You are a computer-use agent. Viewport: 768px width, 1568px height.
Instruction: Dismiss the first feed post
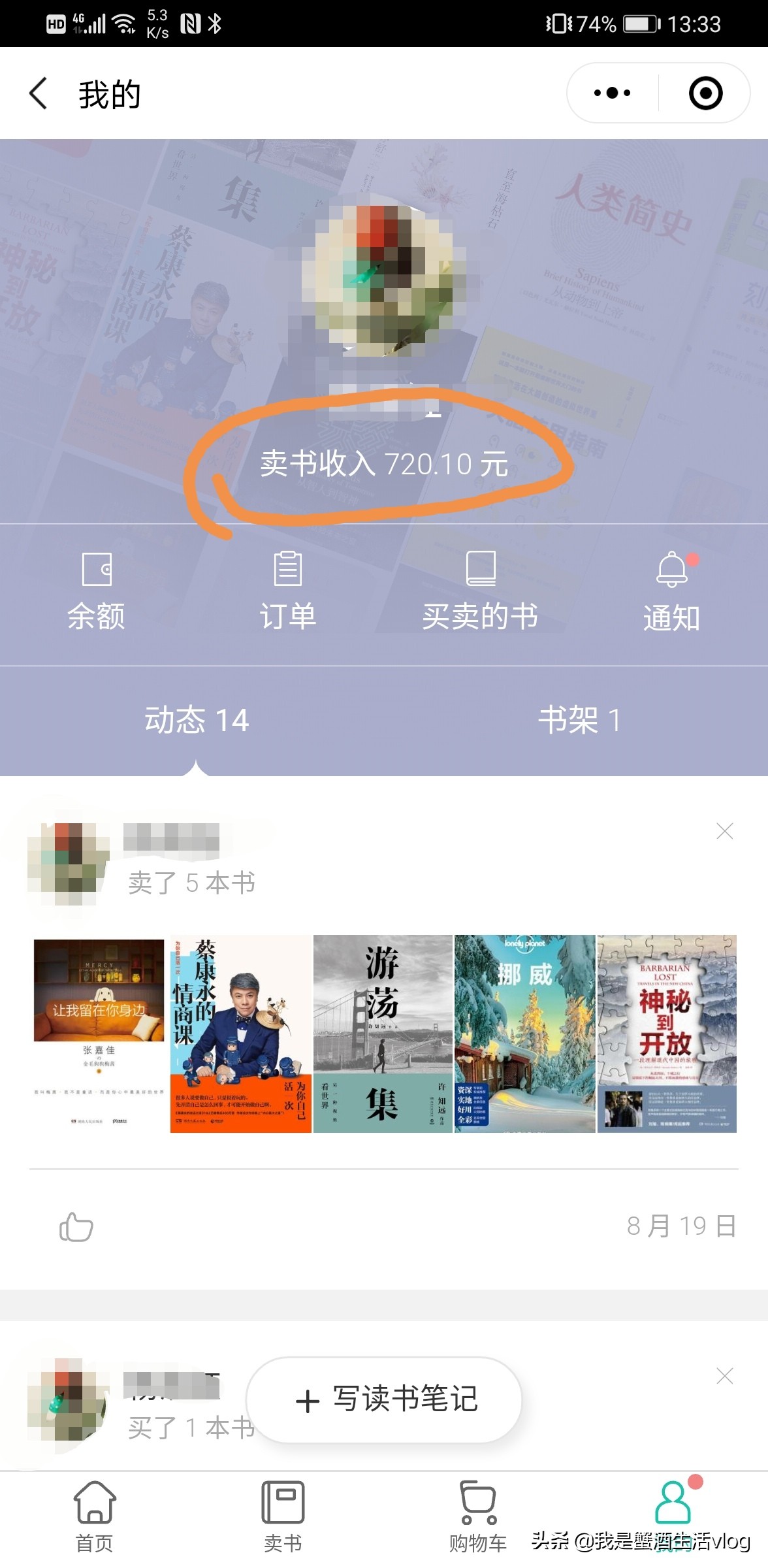tap(724, 831)
